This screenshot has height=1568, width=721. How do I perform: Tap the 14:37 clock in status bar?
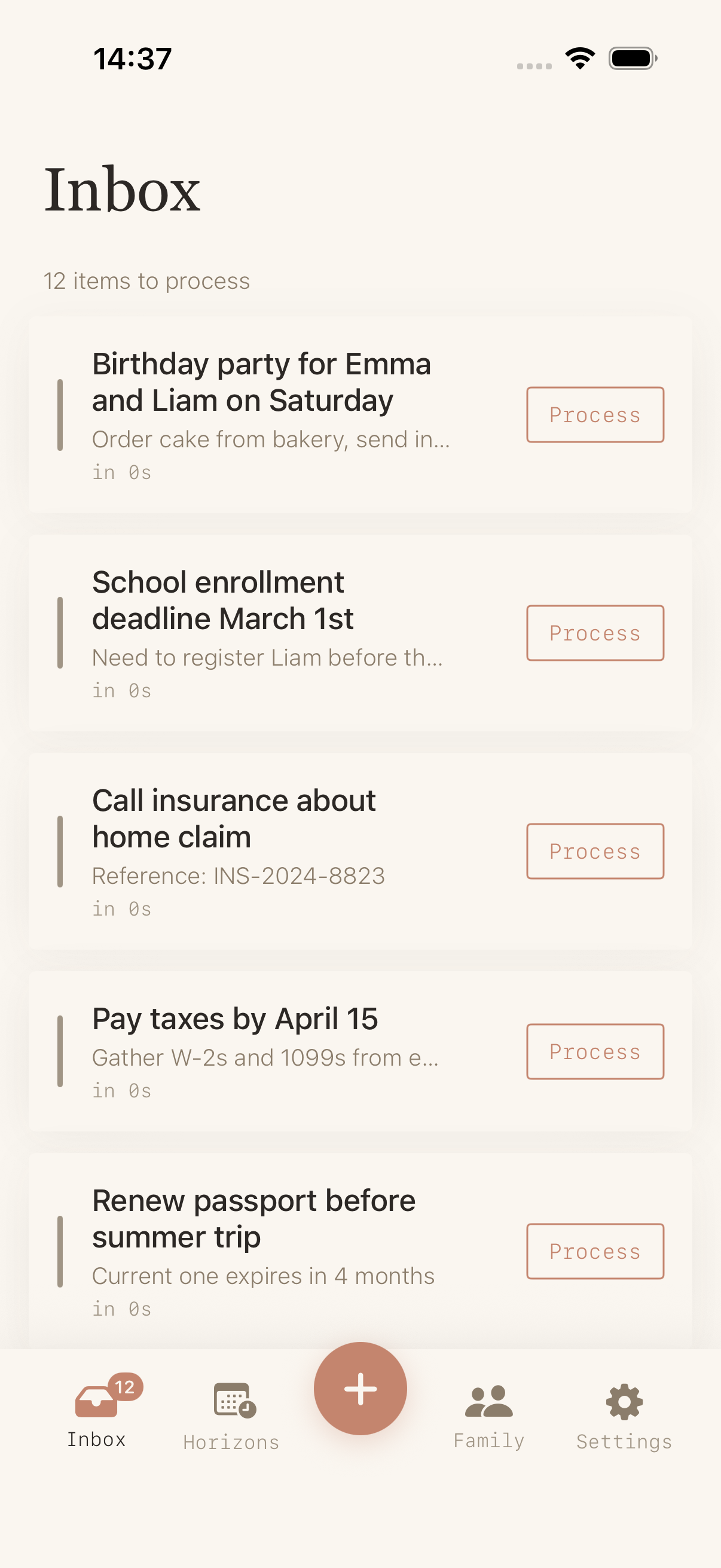132,58
